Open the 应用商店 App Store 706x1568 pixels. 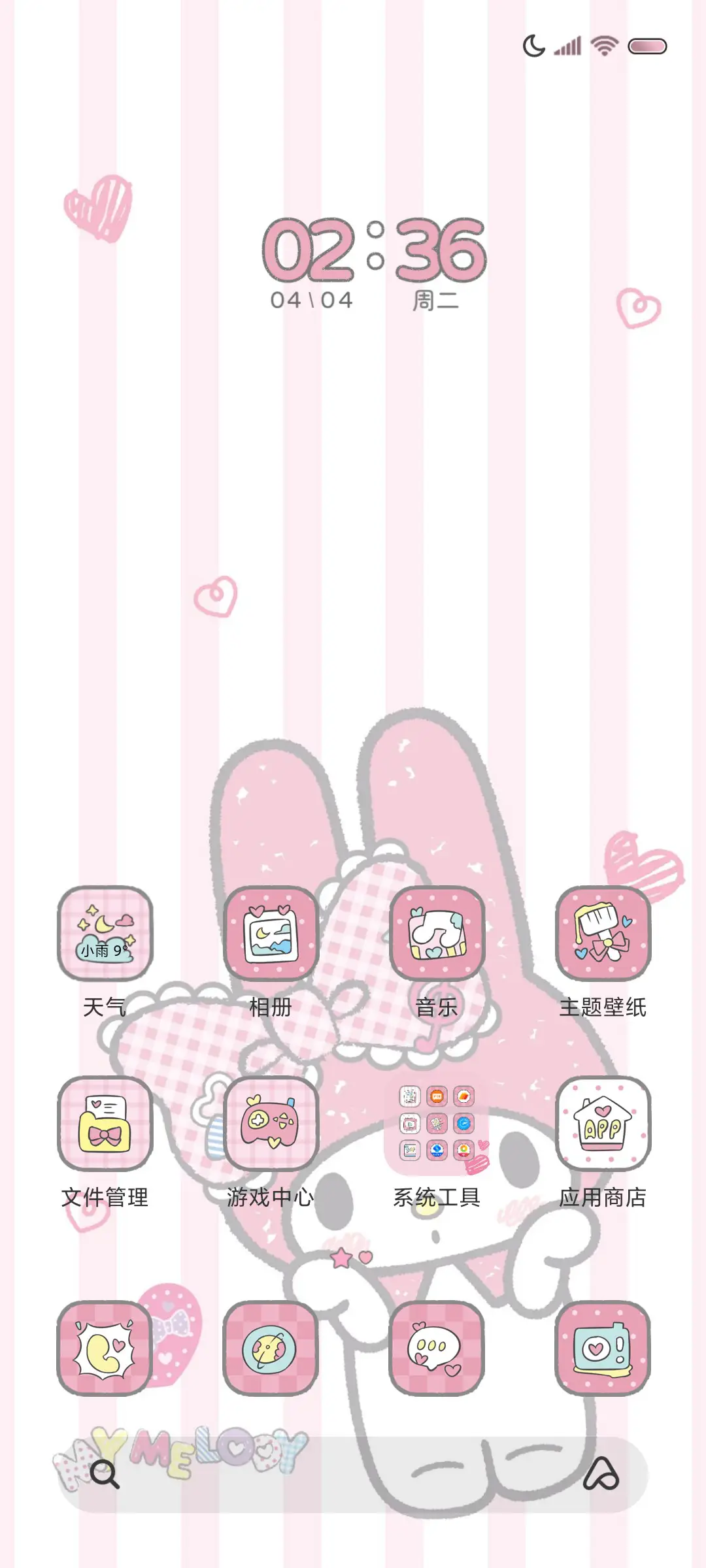pos(601,1125)
